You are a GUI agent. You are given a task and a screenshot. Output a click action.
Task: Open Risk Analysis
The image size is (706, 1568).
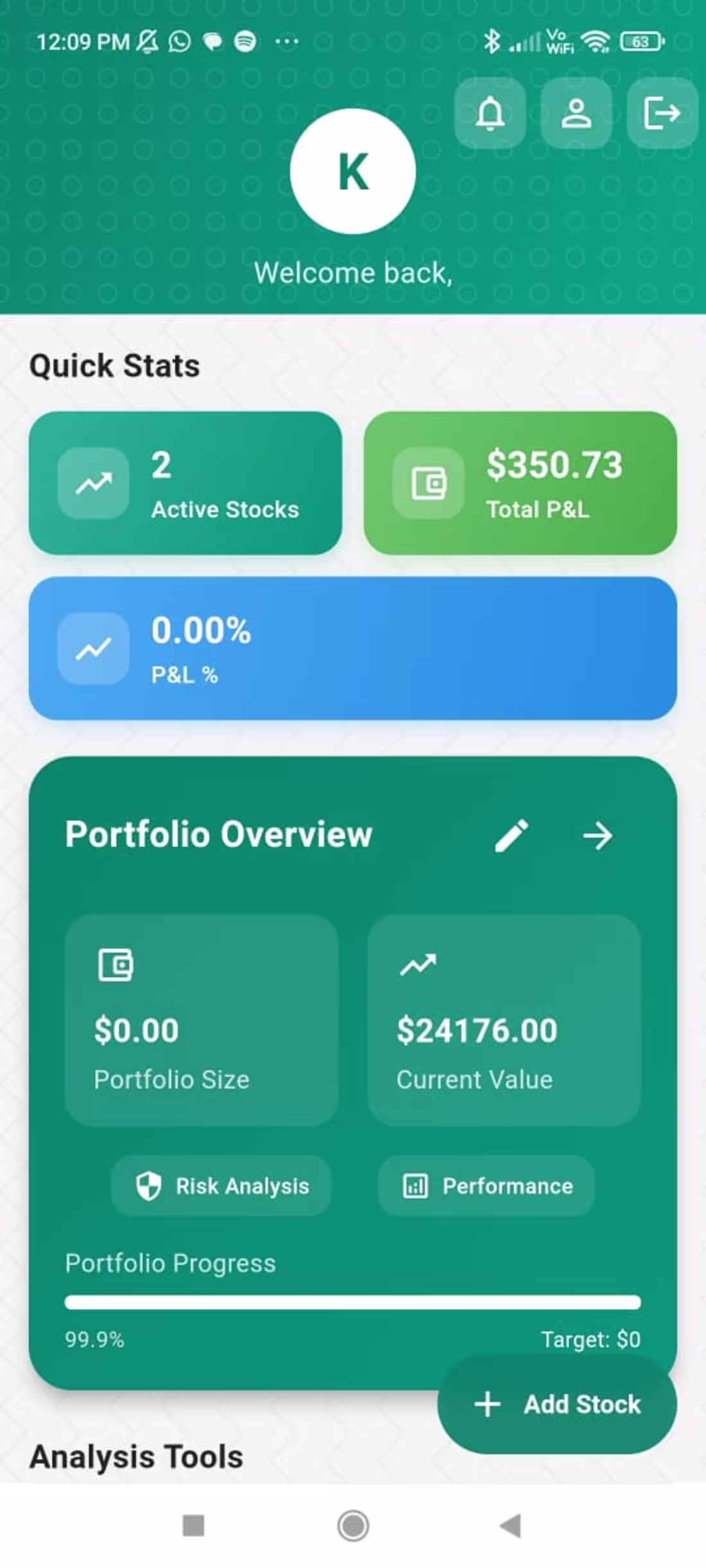click(221, 1186)
